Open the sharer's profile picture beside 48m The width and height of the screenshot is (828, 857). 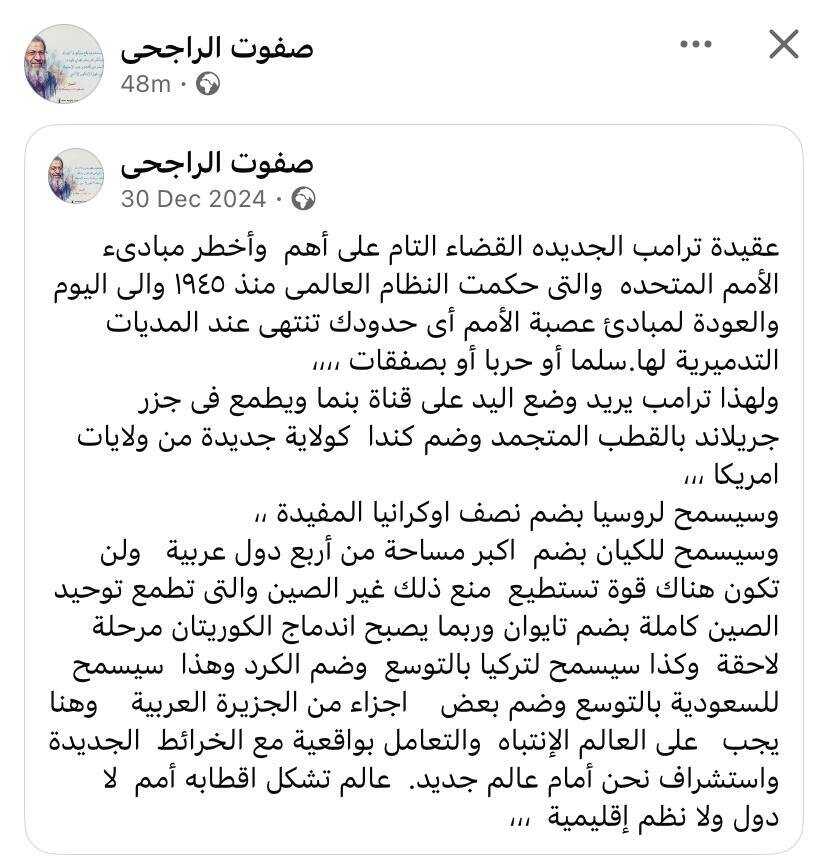(x=64, y=64)
